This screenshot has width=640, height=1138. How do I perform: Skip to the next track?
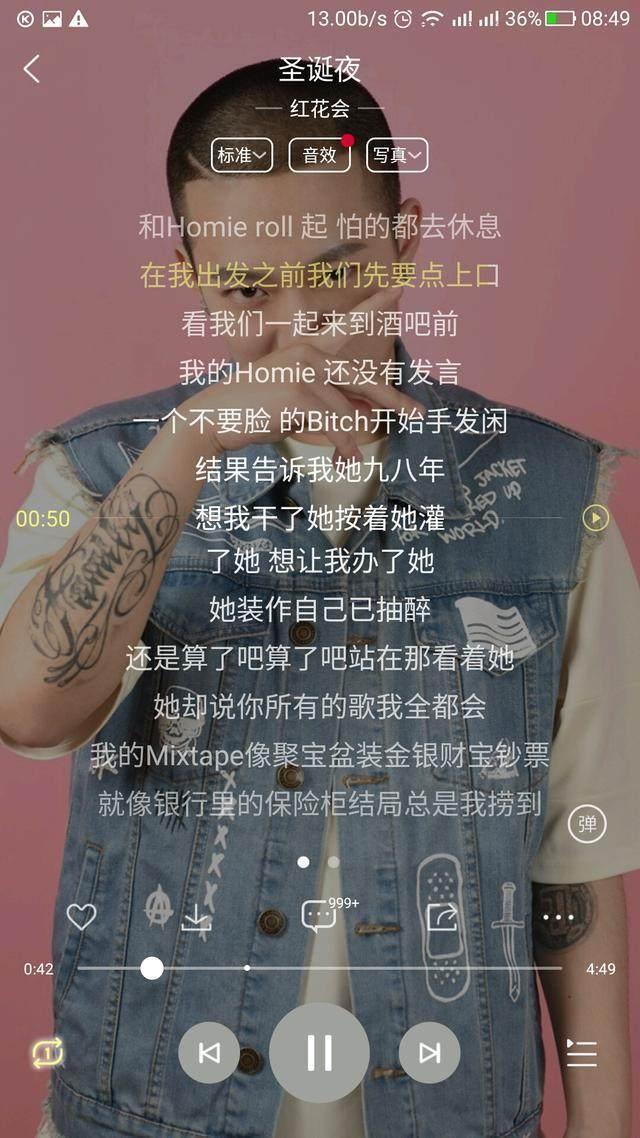coord(430,1053)
